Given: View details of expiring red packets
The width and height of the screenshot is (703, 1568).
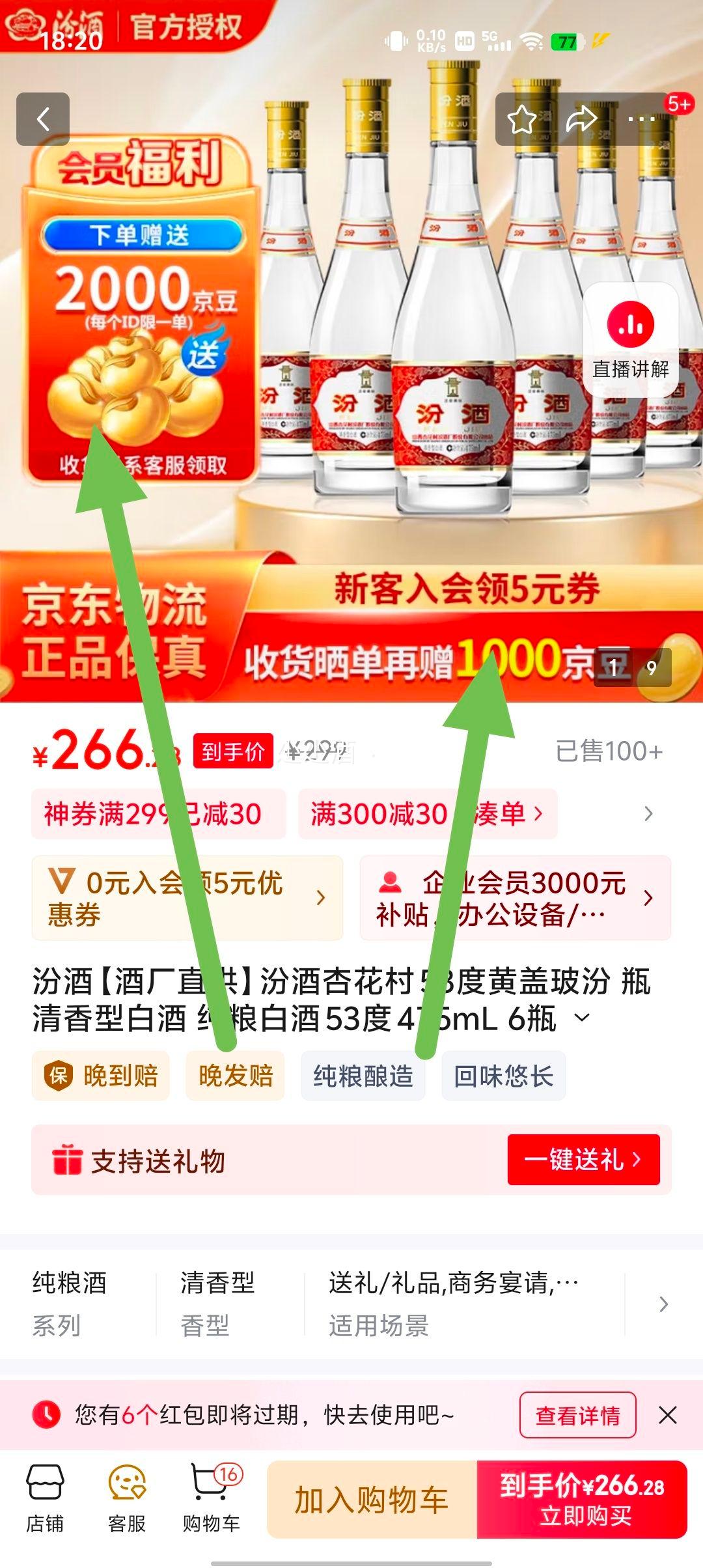Looking at the screenshot, I should [577, 1415].
